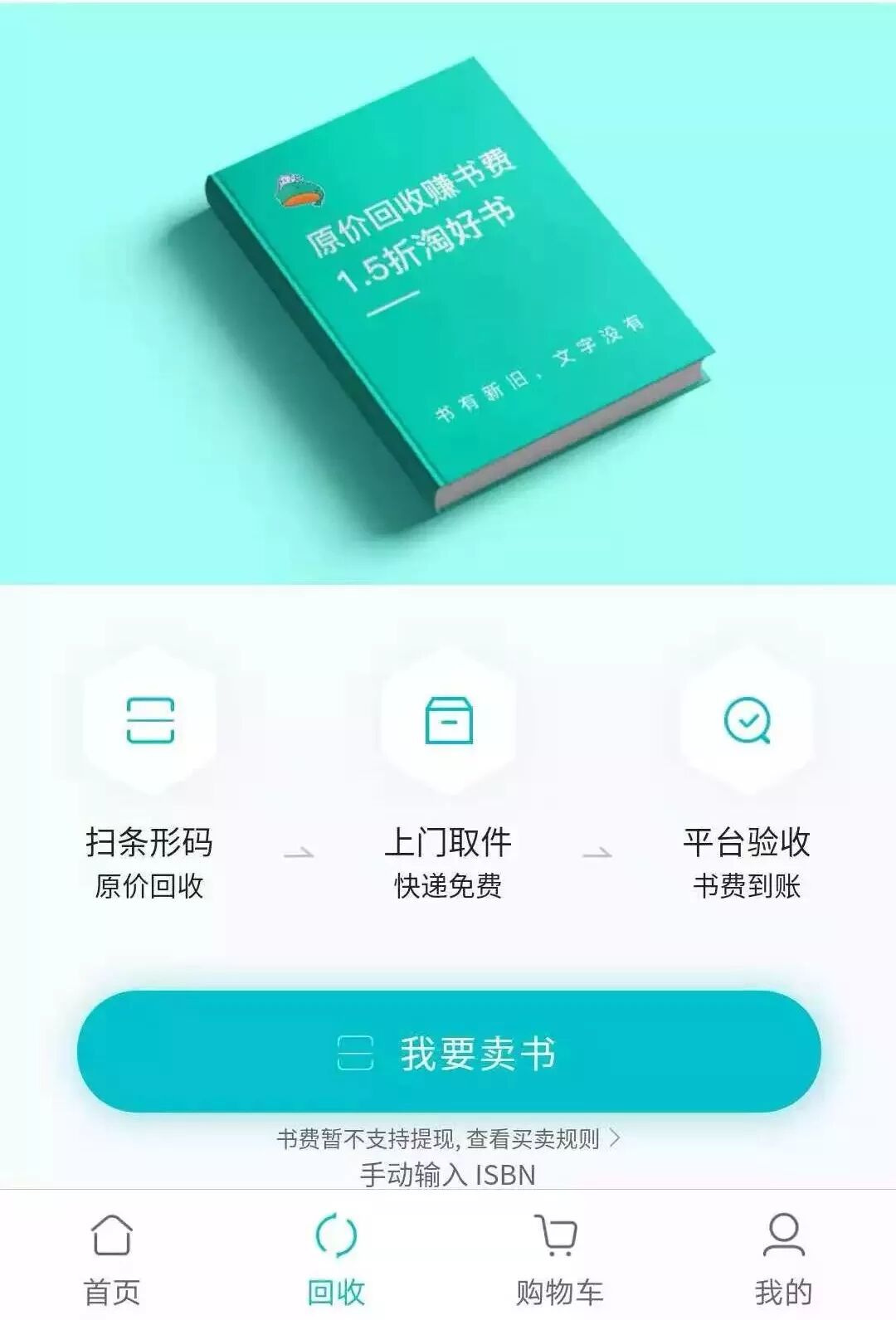Viewport: 896px width, 1320px height.
Task: Tap the 我要卖书 button
Action: pyautogui.click(x=448, y=1052)
